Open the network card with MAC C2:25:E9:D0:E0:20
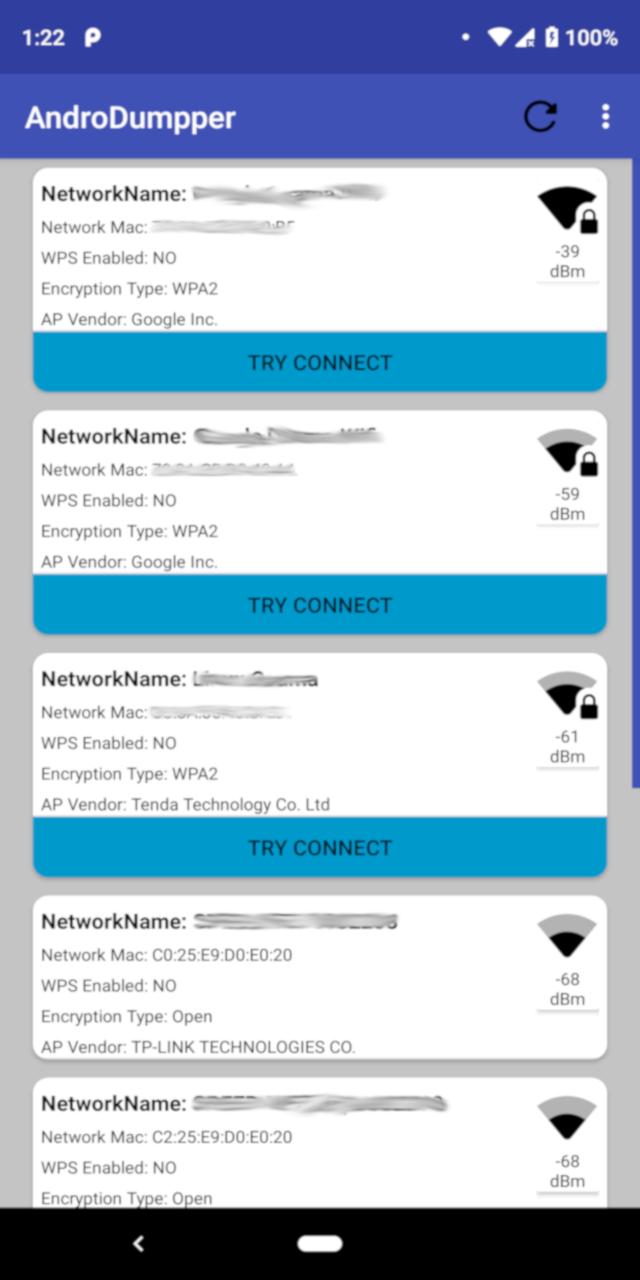The height and width of the screenshot is (1280, 640). [x=320, y=1143]
